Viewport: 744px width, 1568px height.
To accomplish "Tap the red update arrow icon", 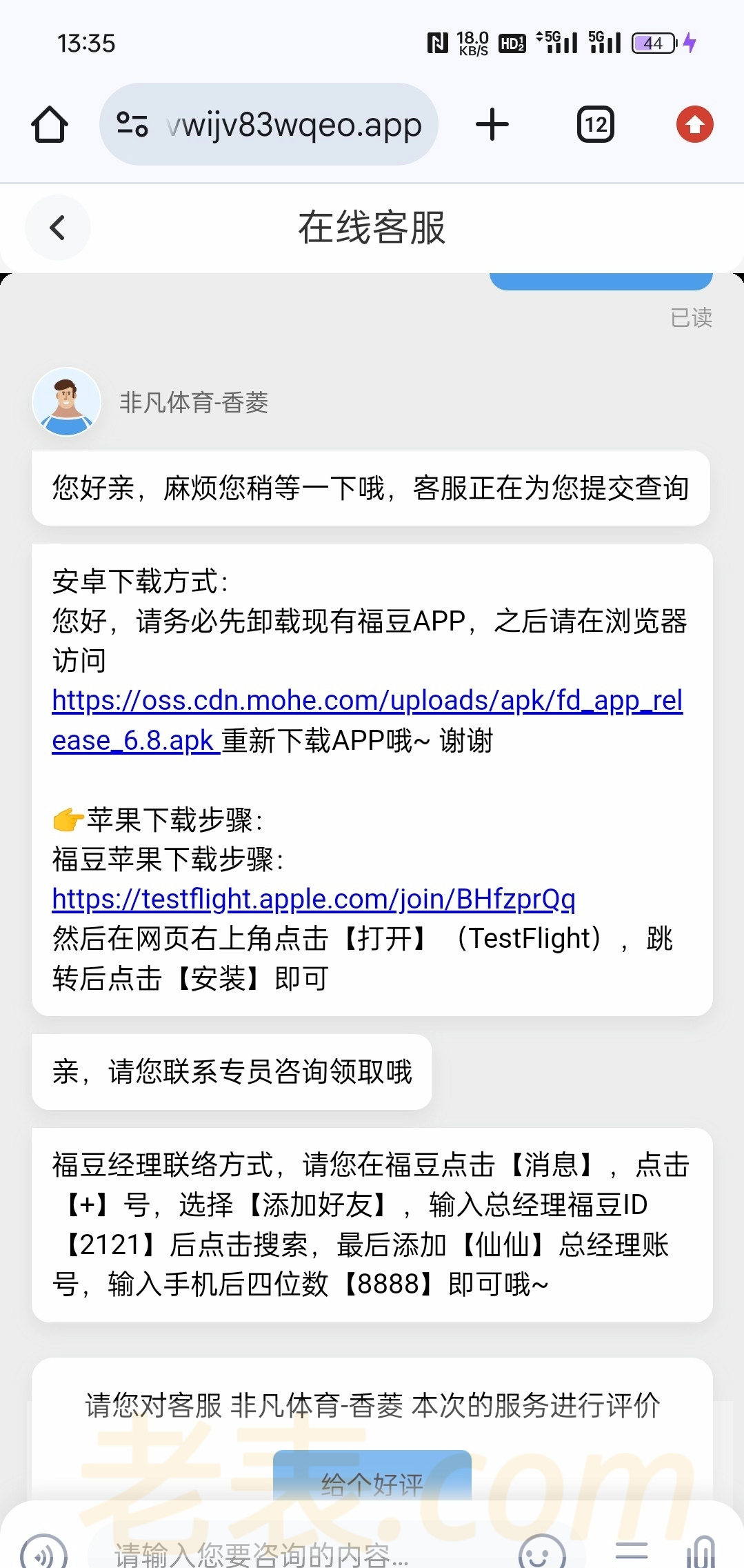I will (x=694, y=125).
